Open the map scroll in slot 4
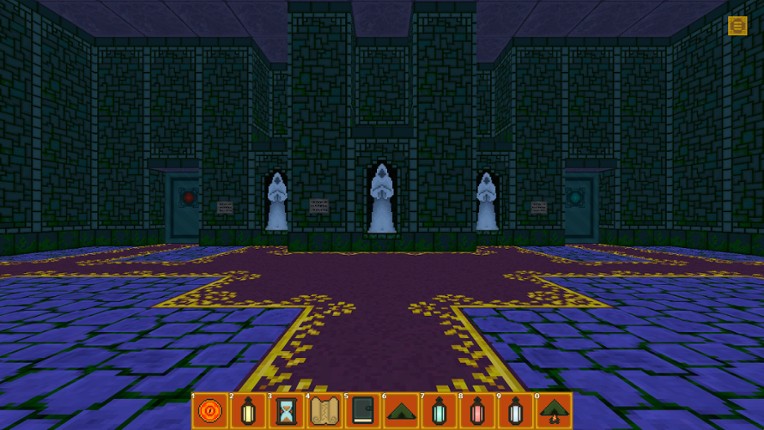Viewport: 764px width, 430px height. tap(325, 409)
